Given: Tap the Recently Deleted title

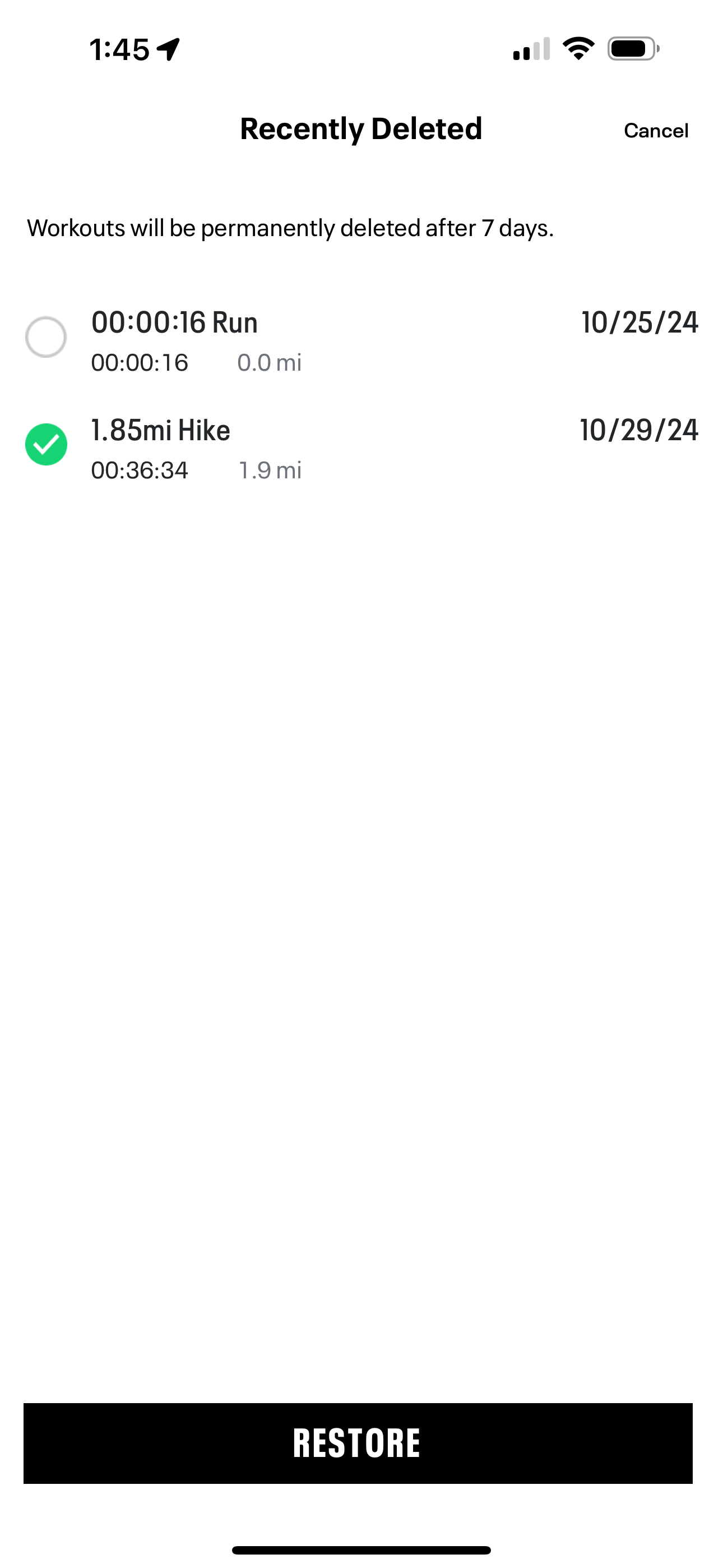Looking at the screenshot, I should pos(361,128).
